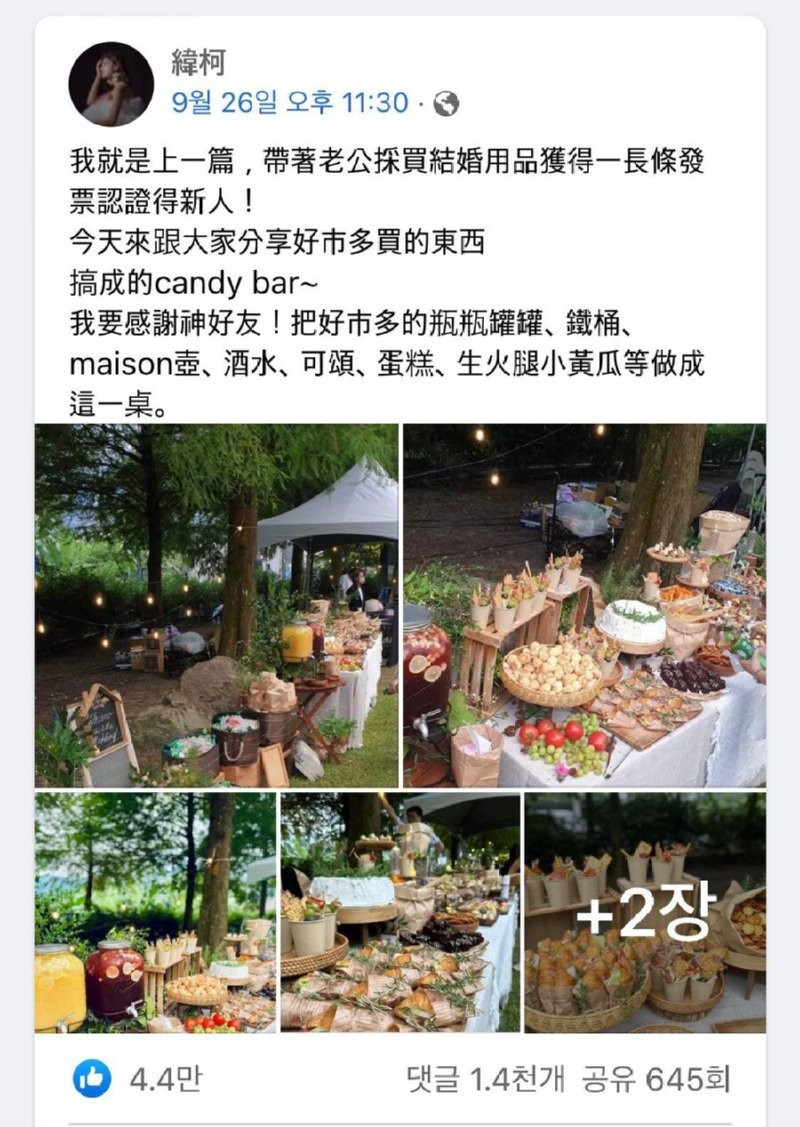Open 緯柯's profile picture
Viewport: 800px width, 1127px height.
click(111, 84)
